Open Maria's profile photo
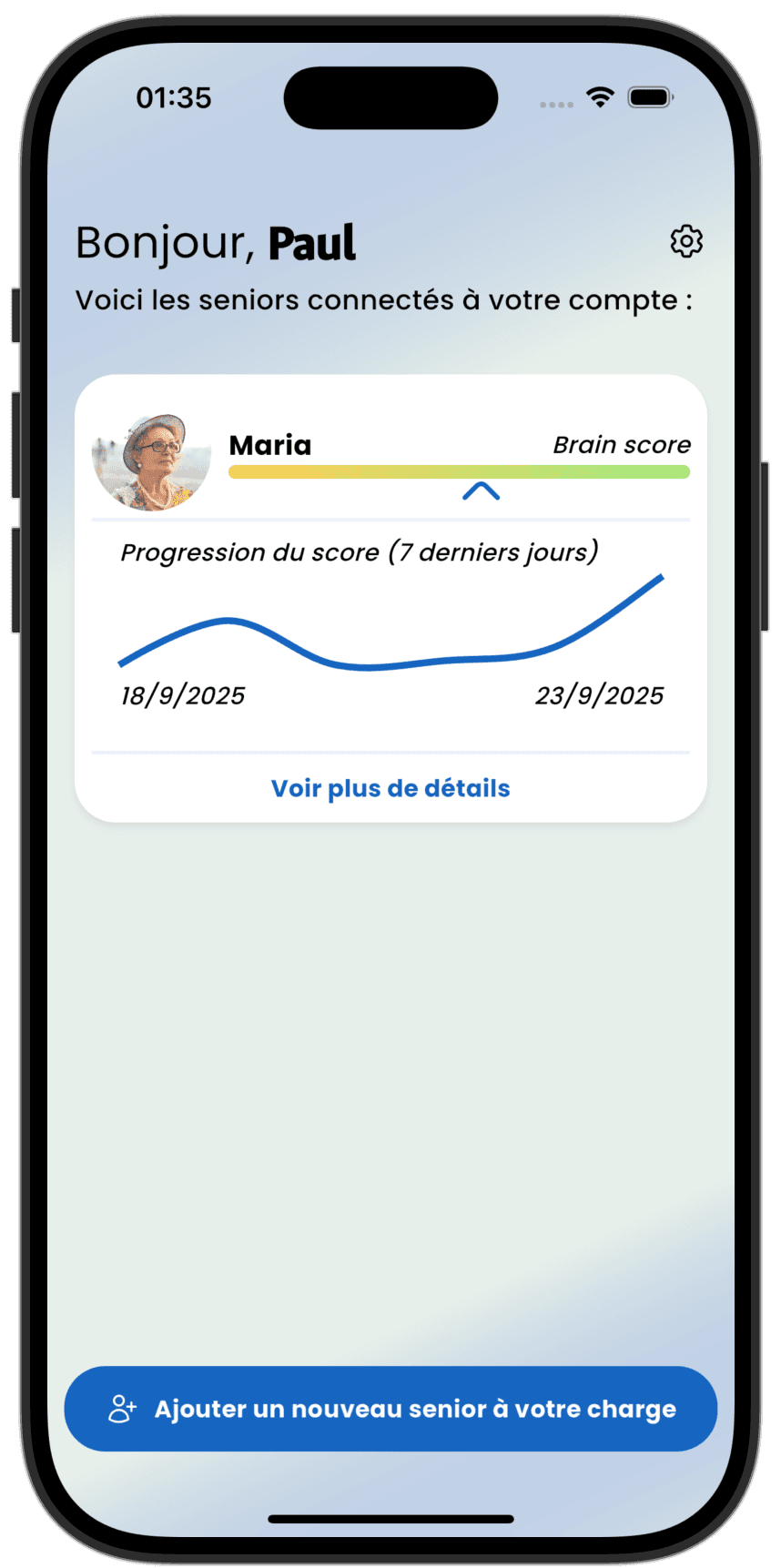This screenshot has height=1568, width=781. (152, 461)
